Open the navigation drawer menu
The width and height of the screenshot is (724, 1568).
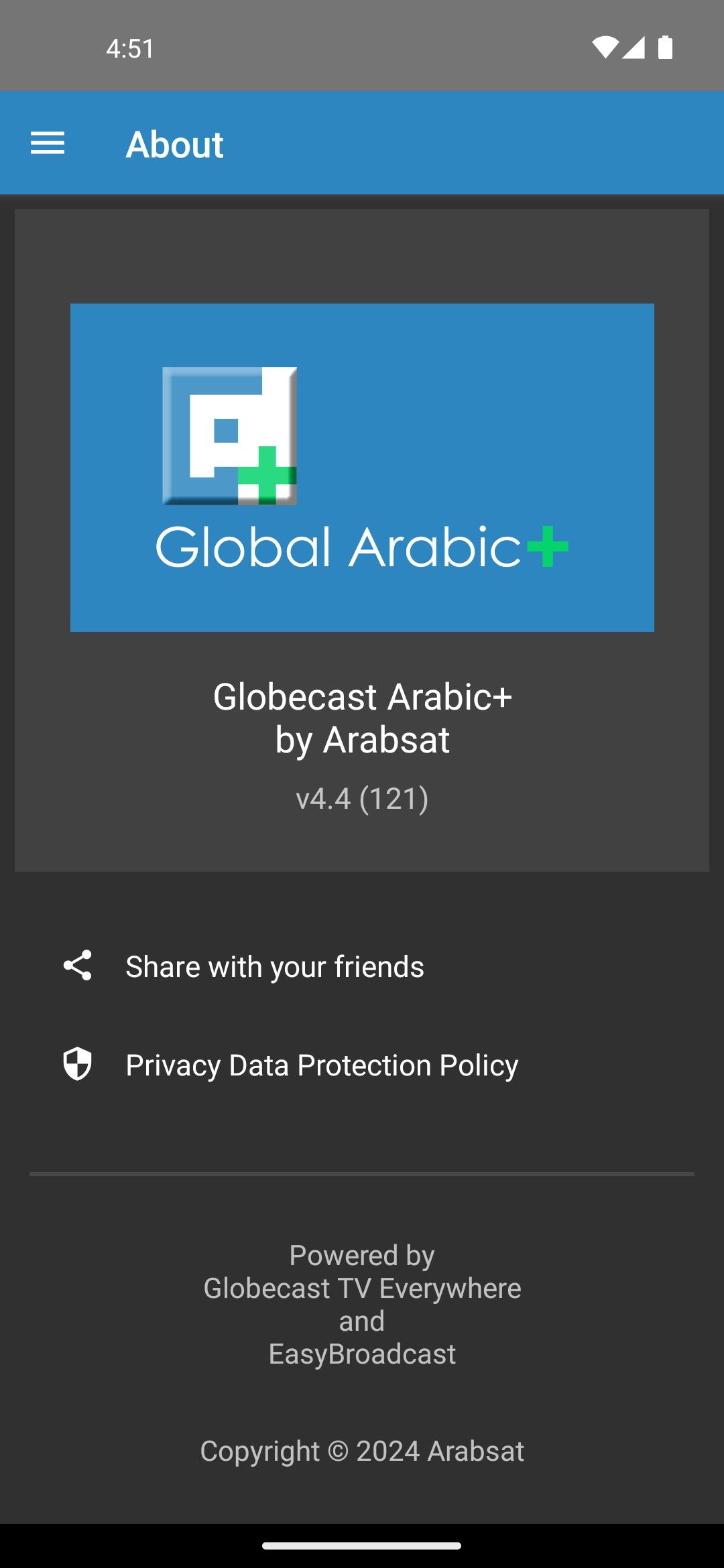[x=48, y=143]
